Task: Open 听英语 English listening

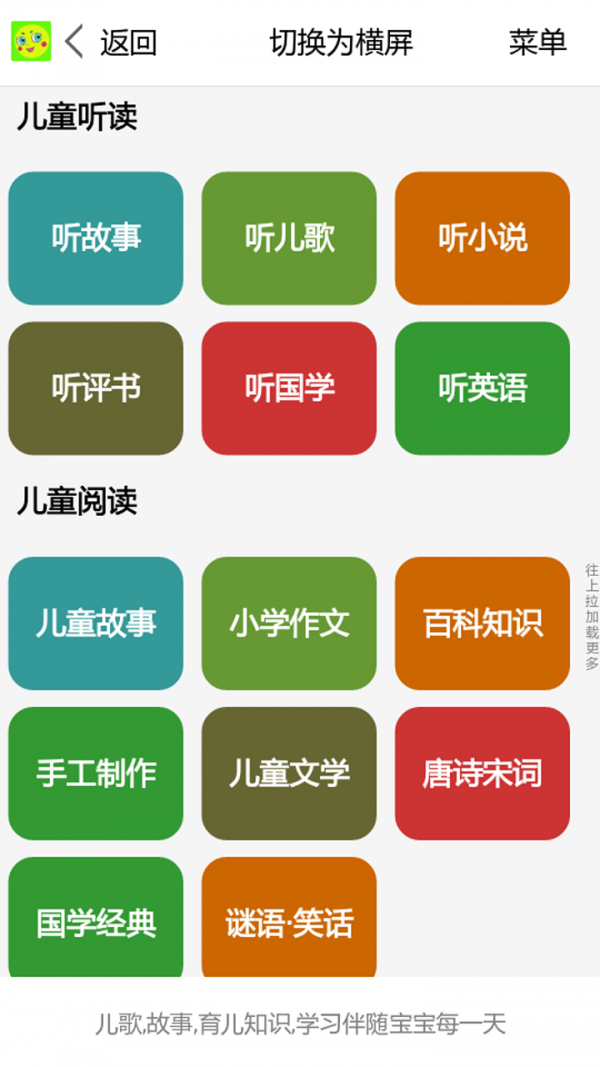Action: (x=482, y=388)
